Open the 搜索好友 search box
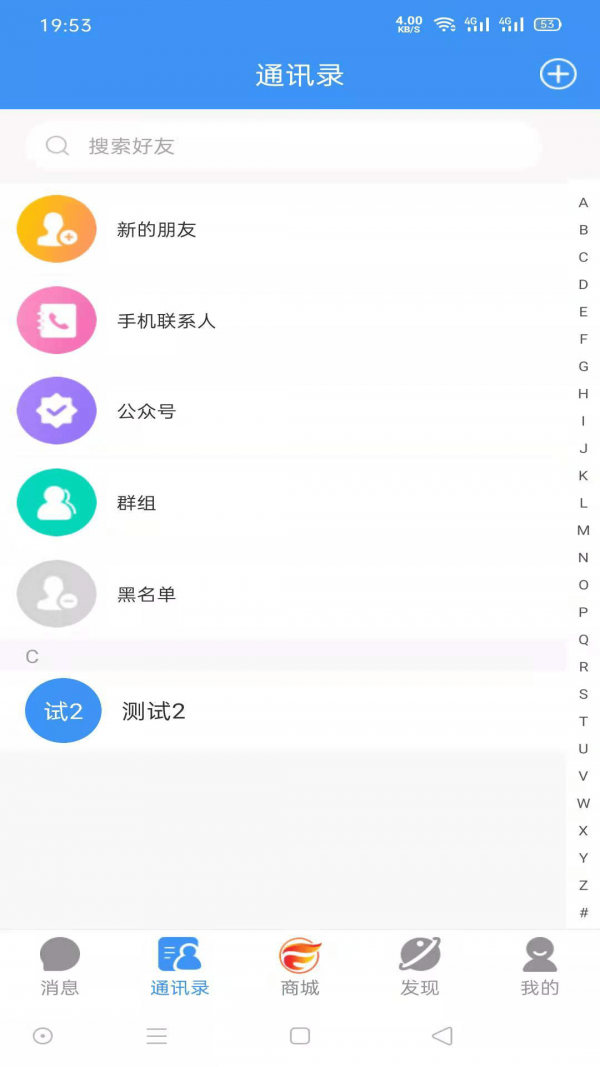Viewport: 600px width, 1067px height. click(x=283, y=146)
